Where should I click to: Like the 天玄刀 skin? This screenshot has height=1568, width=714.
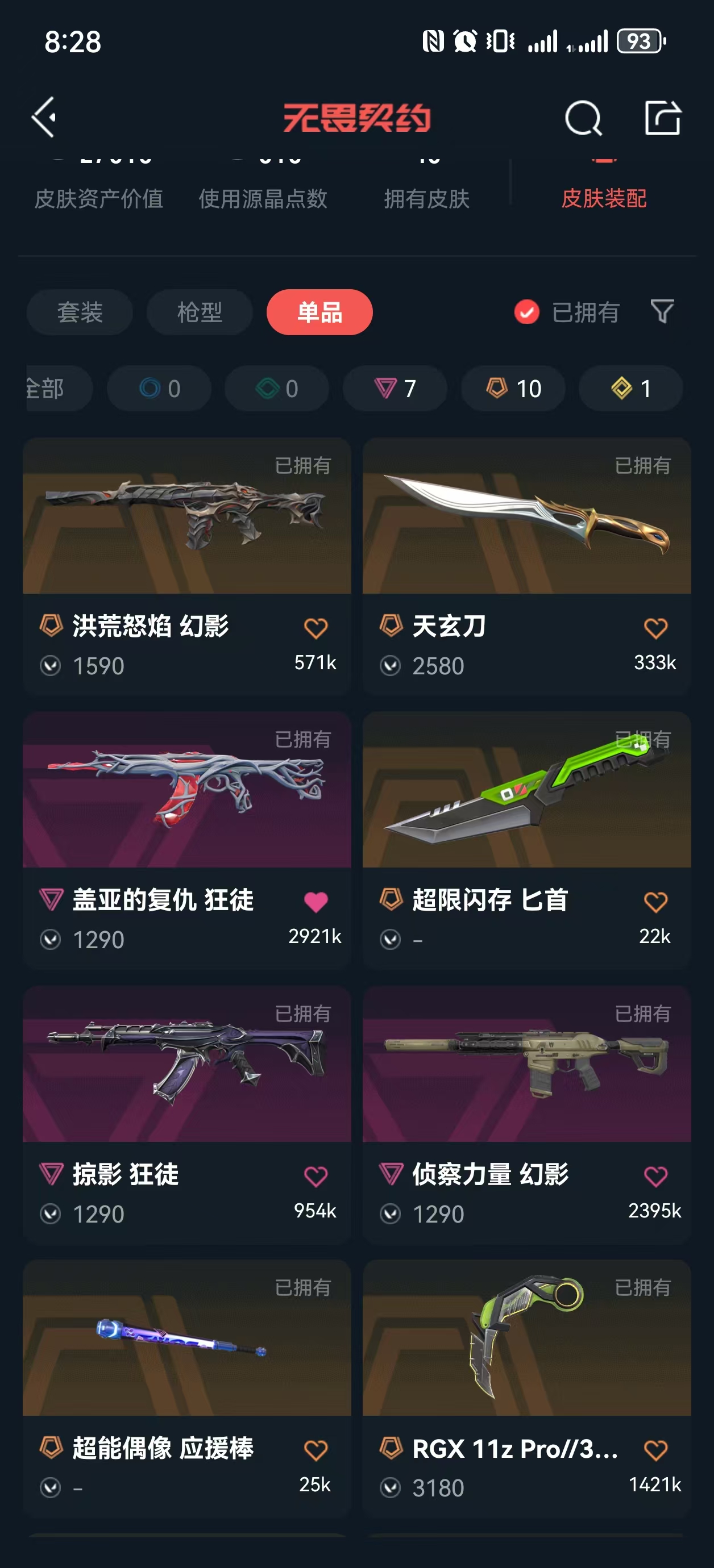tap(655, 628)
